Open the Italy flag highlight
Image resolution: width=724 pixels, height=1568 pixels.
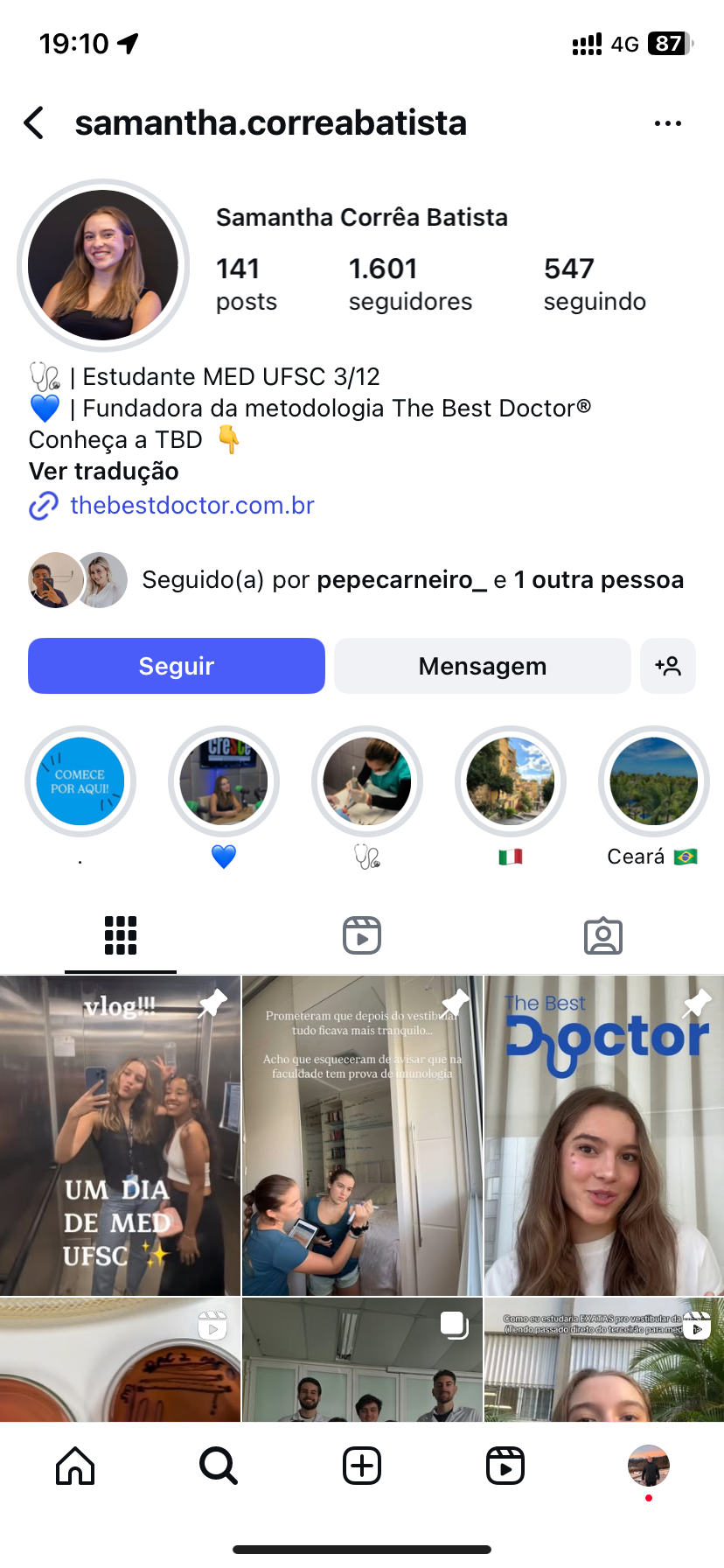(511, 781)
